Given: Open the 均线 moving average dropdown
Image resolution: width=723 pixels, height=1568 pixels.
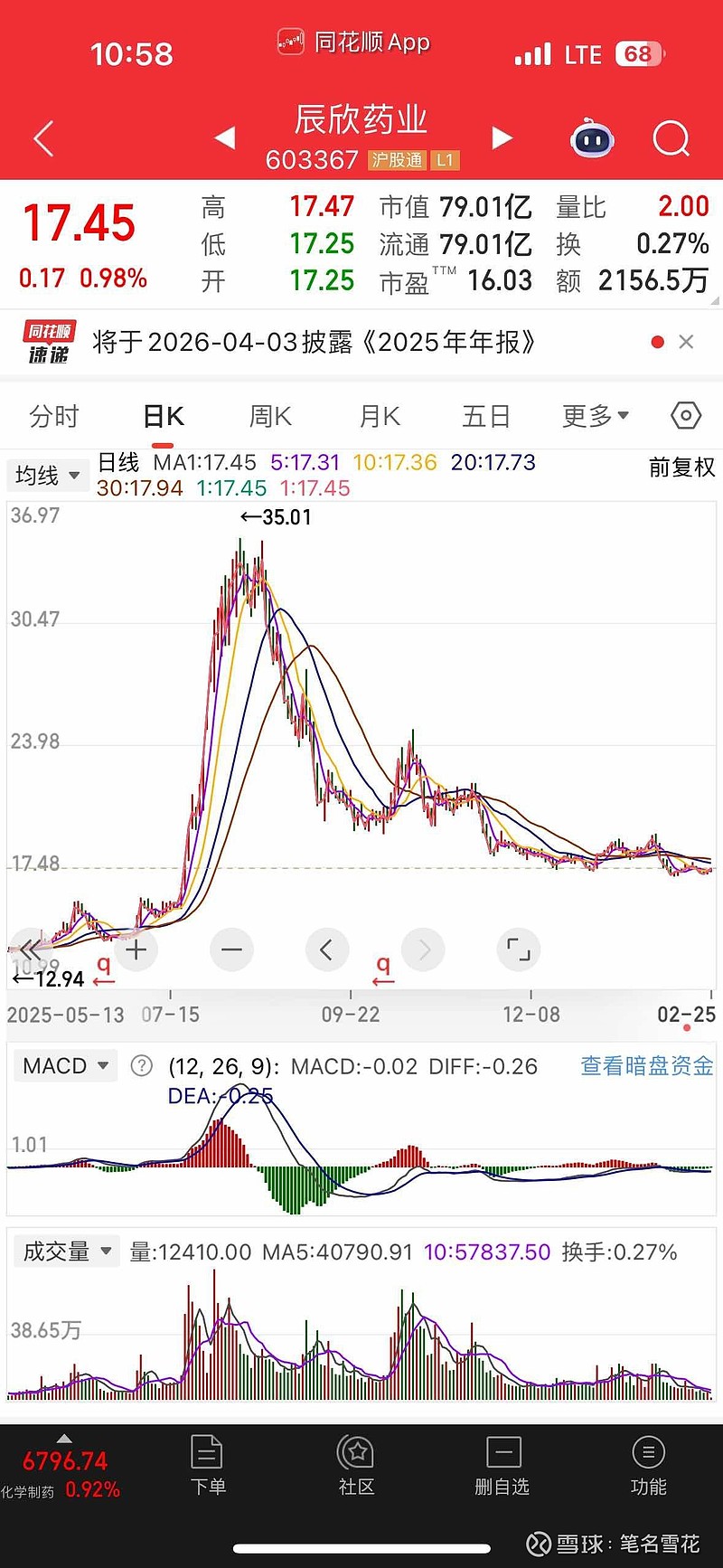Looking at the screenshot, I should 47,475.
